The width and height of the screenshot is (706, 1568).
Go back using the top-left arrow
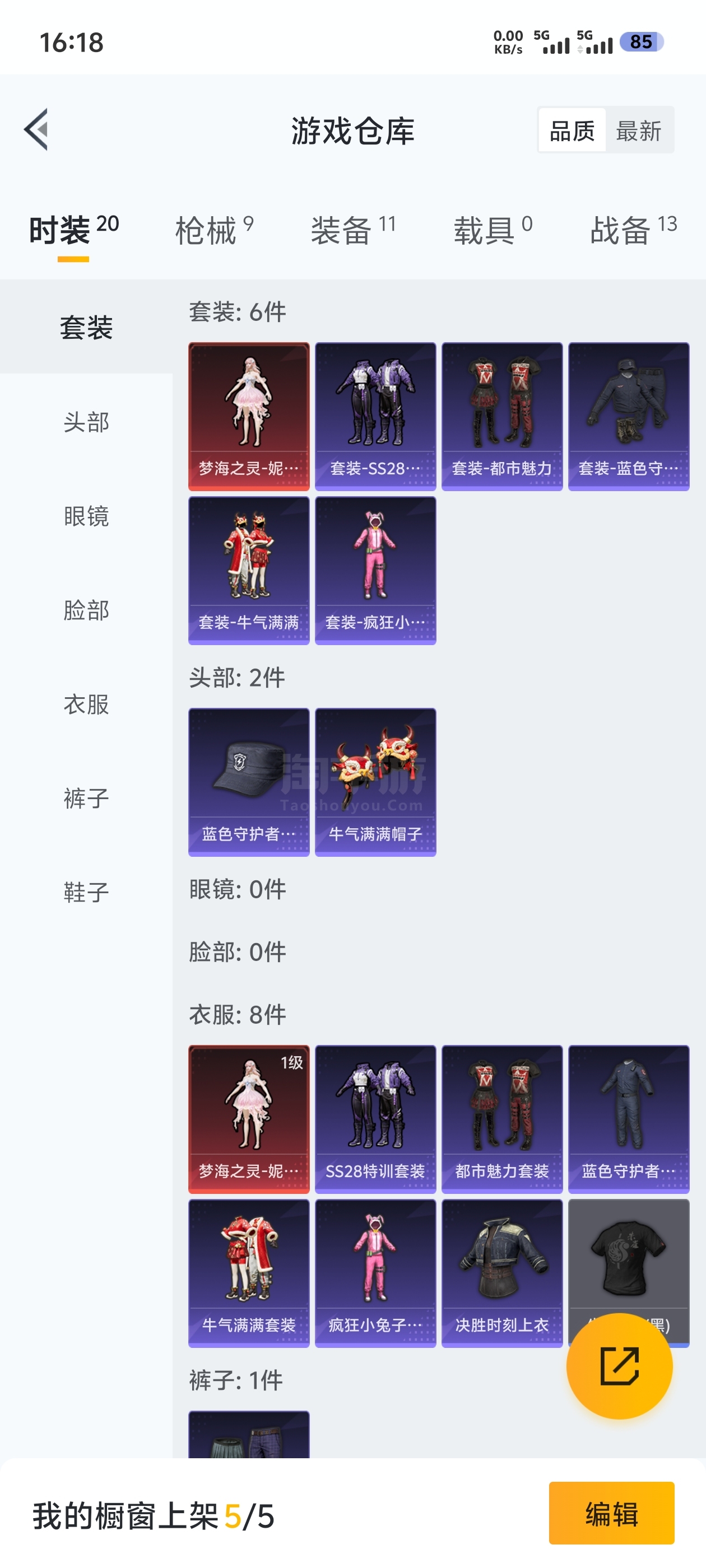pos(36,130)
